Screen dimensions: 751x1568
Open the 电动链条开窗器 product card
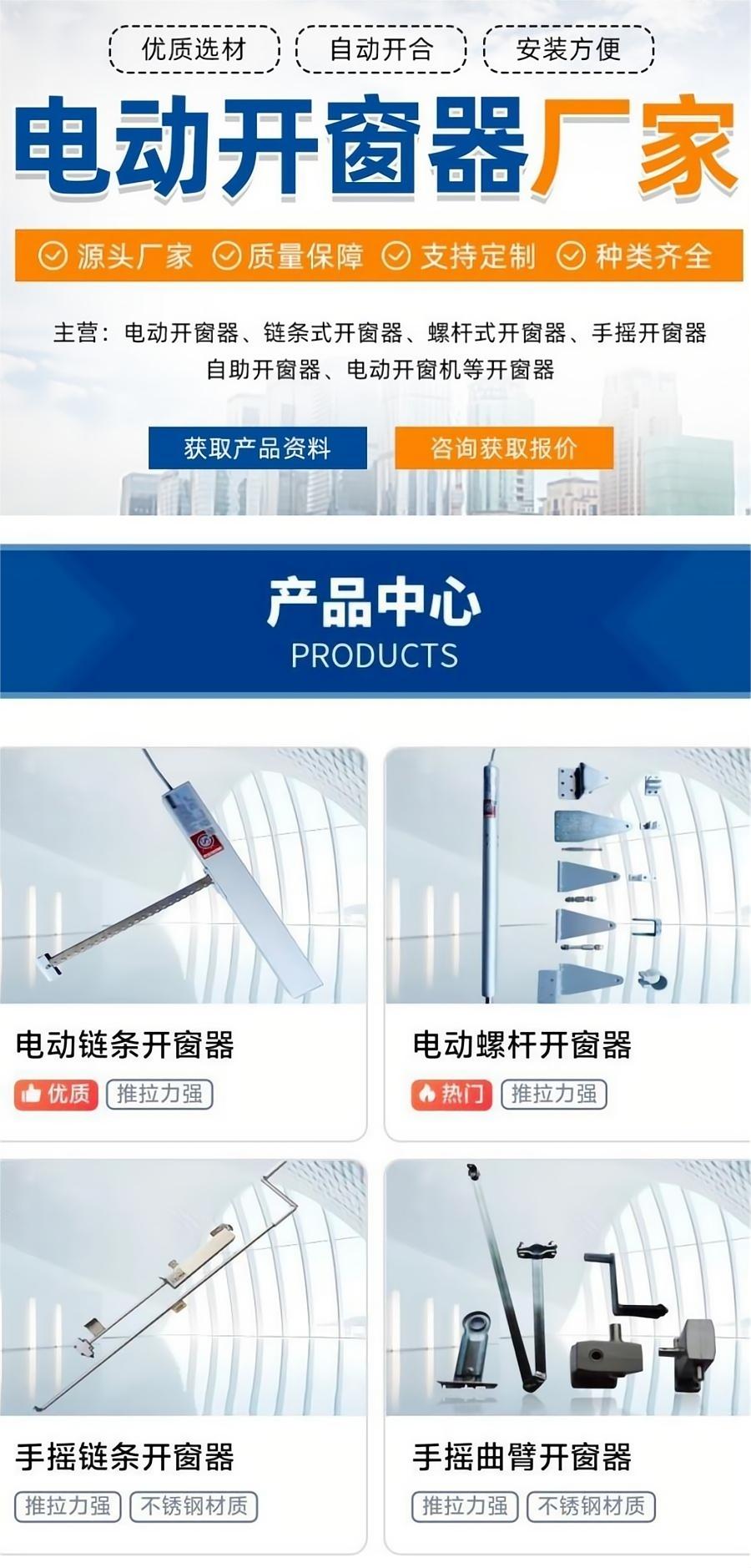point(184,943)
